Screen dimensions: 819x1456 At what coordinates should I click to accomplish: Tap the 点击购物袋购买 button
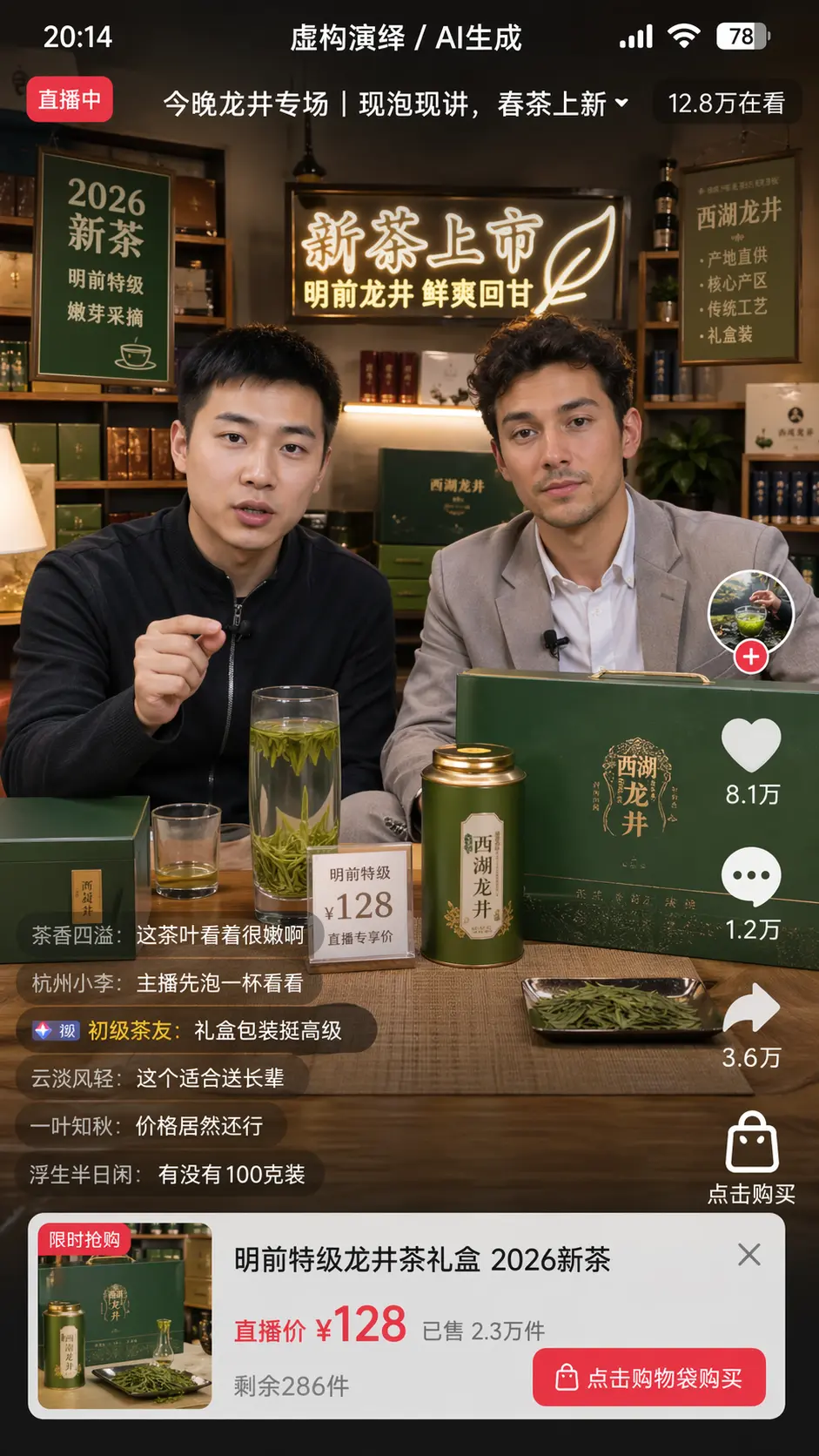click(x=649, y=1378)
